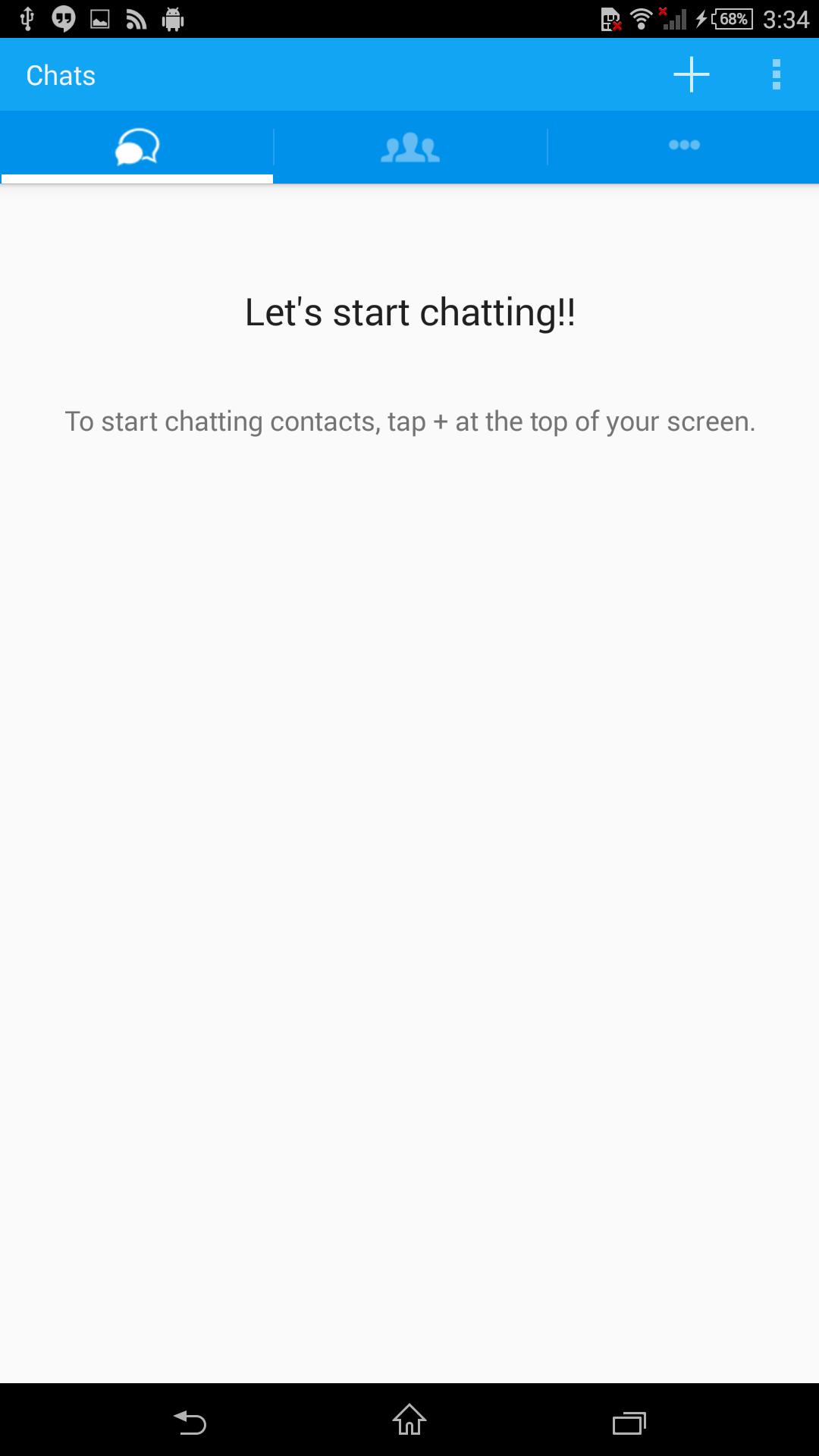Open the Contacts people icon tab
Screen dimensions: 819x1456
click(x=409, y=147)
